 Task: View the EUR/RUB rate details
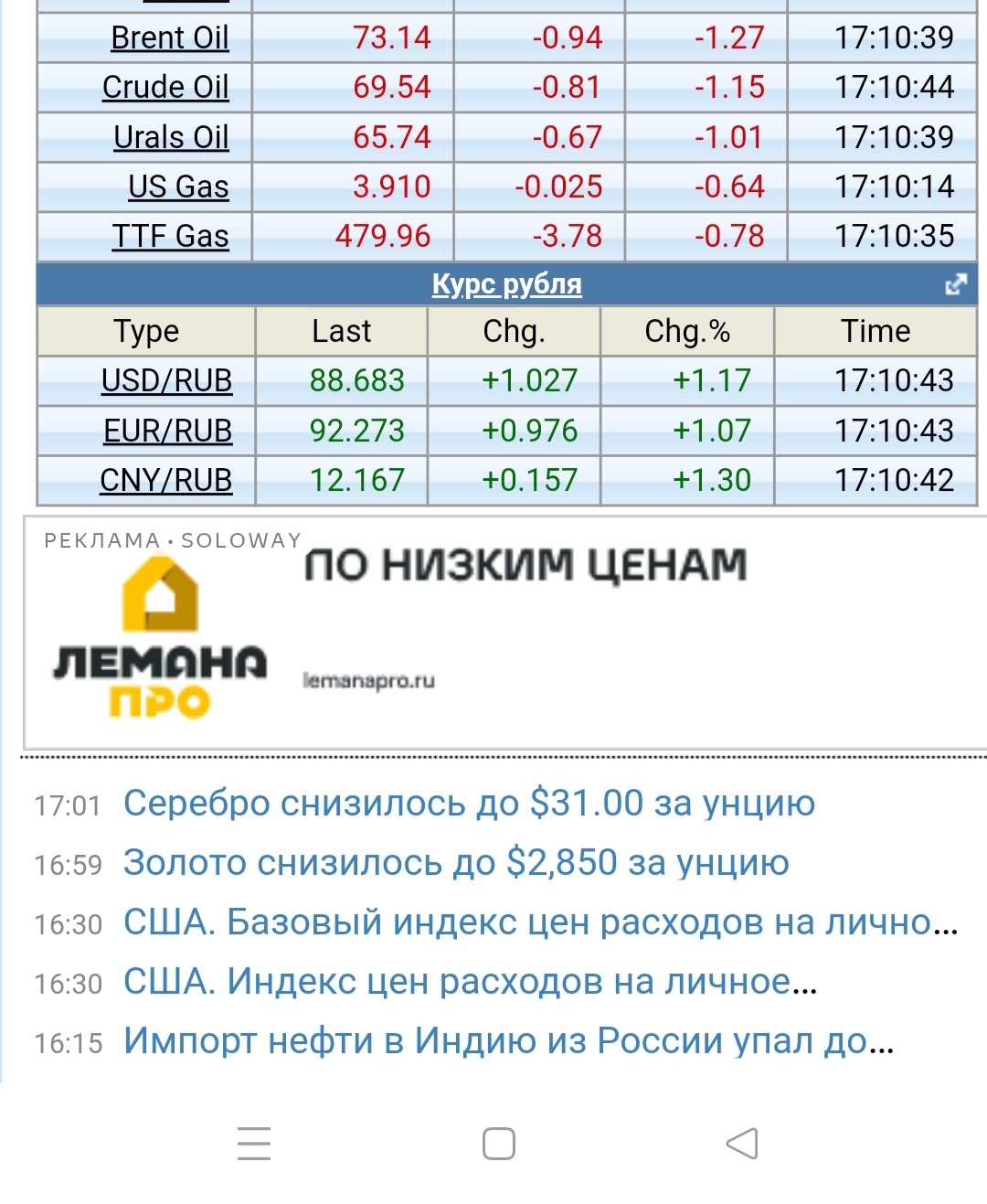point(167,431)
